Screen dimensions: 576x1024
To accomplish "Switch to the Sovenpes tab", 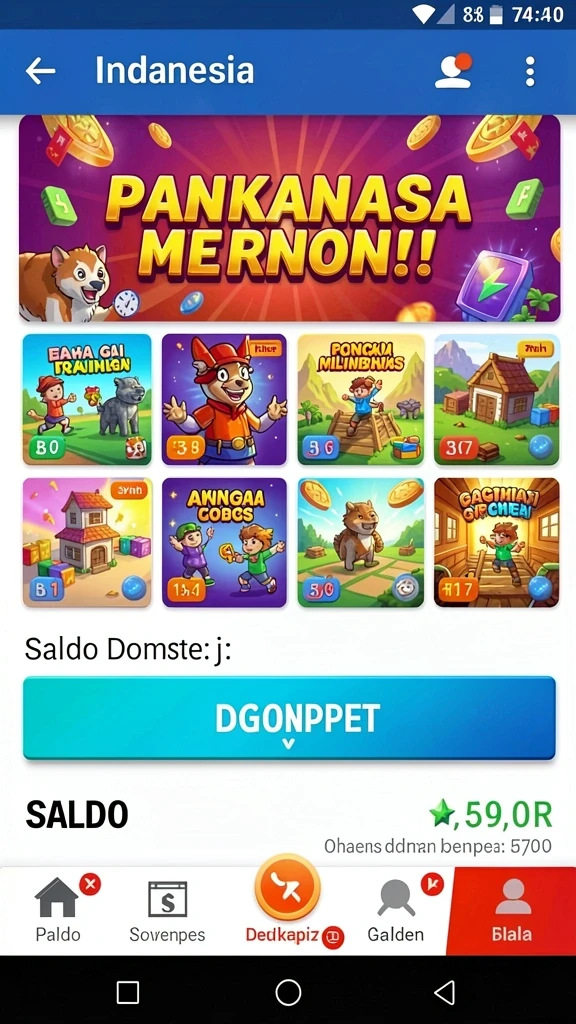I will pyautogui.click(x=167, y=910).
